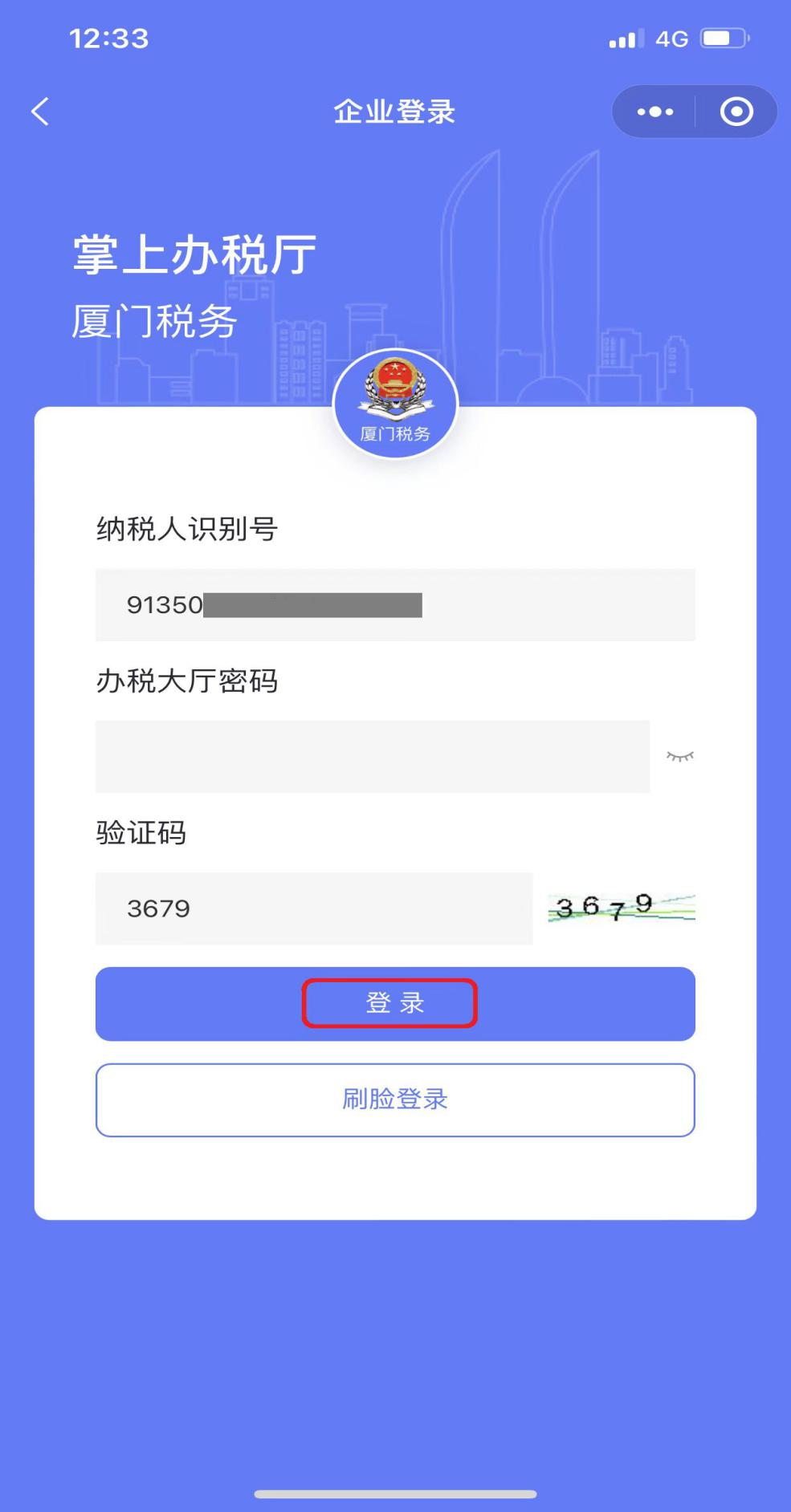
Task: Choose 刷脸登录 face login
Action: pyautogui.click(x=395, y=1099)
